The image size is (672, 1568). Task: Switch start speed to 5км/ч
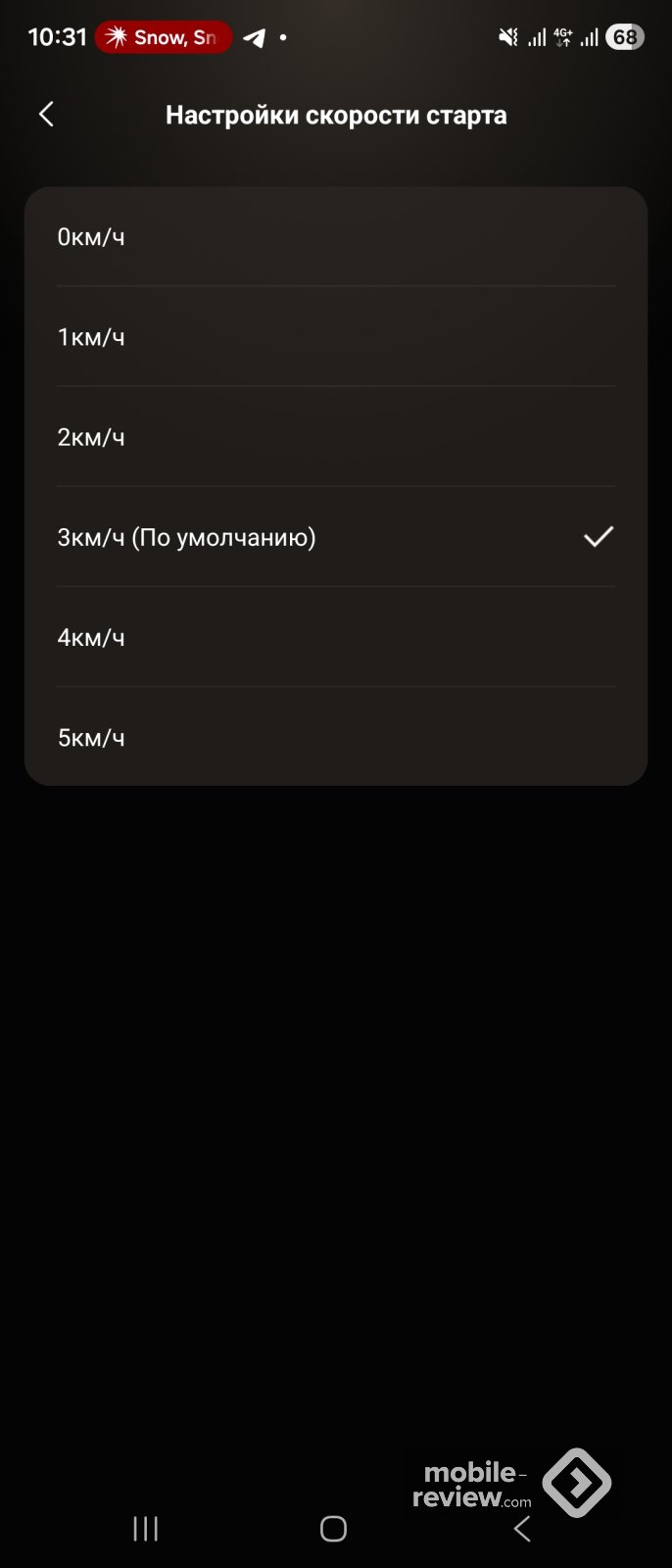(335, 737)
